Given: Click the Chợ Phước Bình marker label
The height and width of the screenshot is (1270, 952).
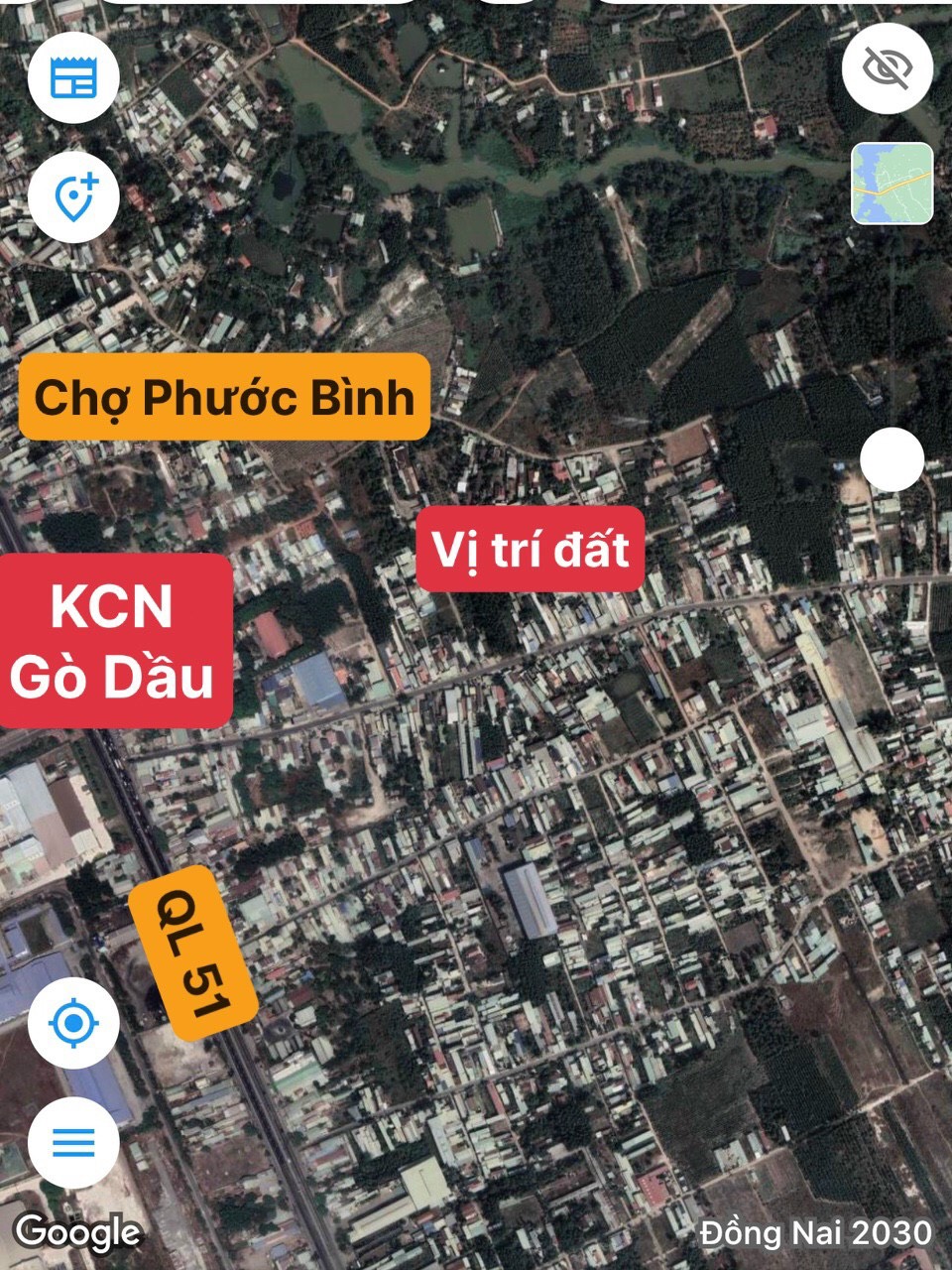Looking at the screenshot, I should (x=224, y=399).
